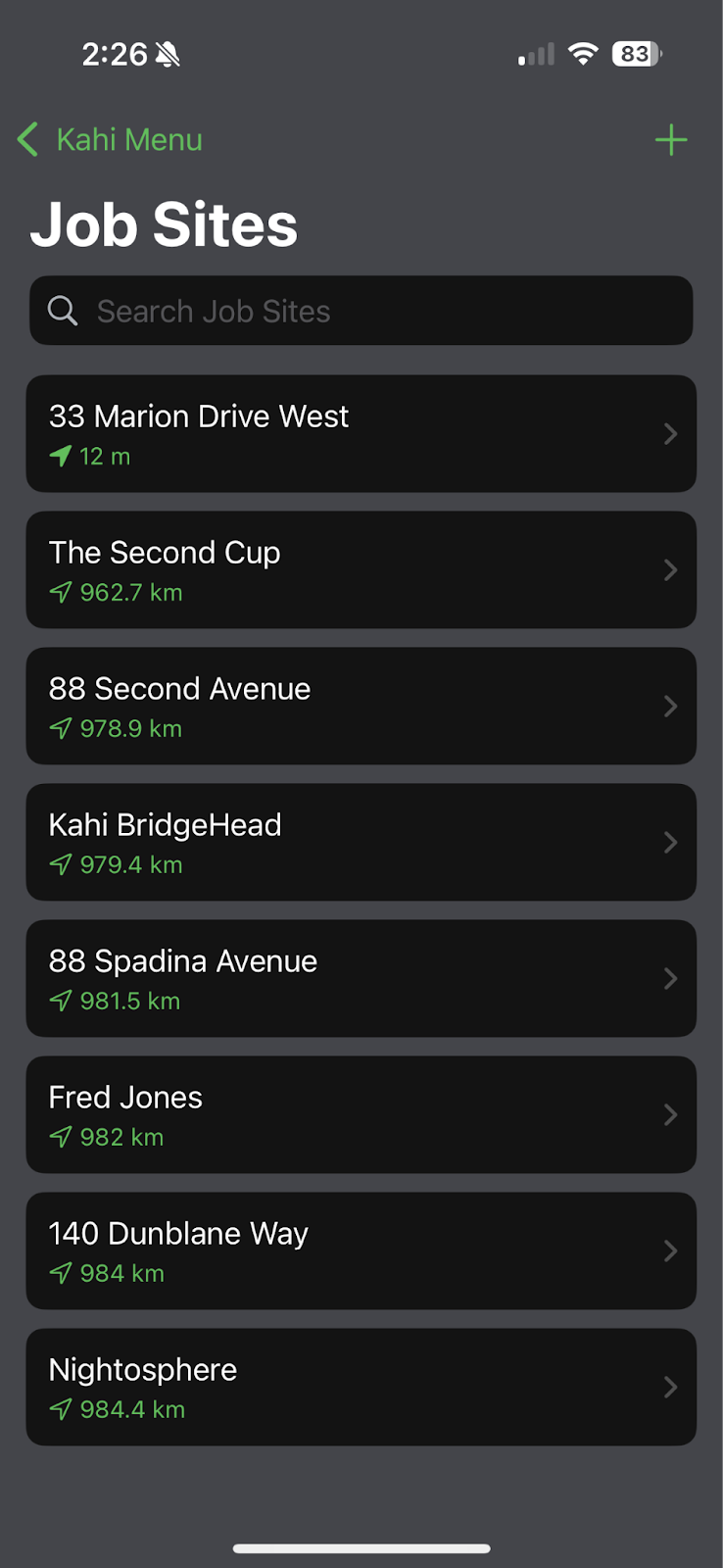Select 88 Second Avenue
Screen dimensions: 723x1568
pos(361,706)
